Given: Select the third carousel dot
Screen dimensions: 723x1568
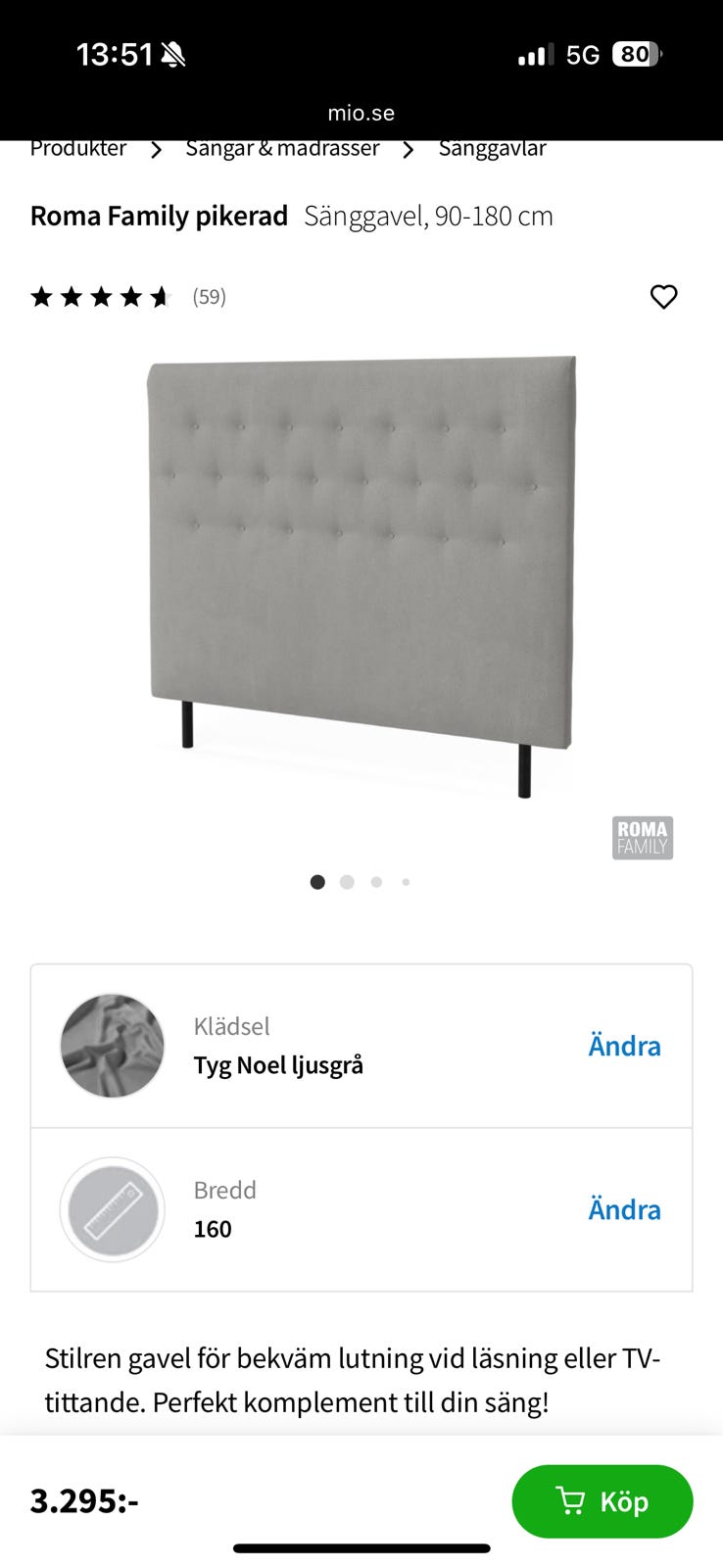Looking at the screenshot, I should pos(376,882).
